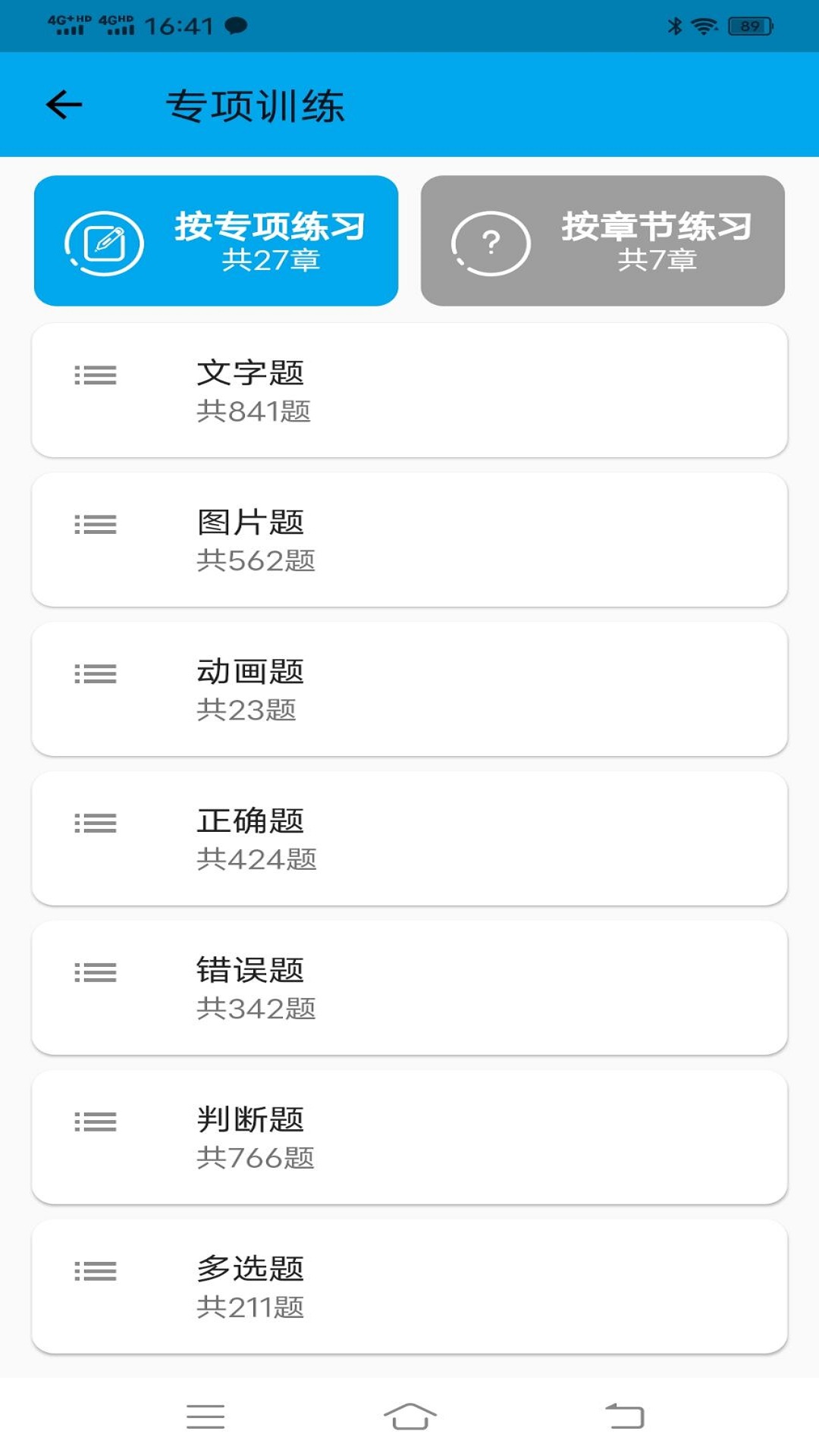Click the list icon beside 动画题
This screenshot has height=1456, width=819.
coord(94,673)
